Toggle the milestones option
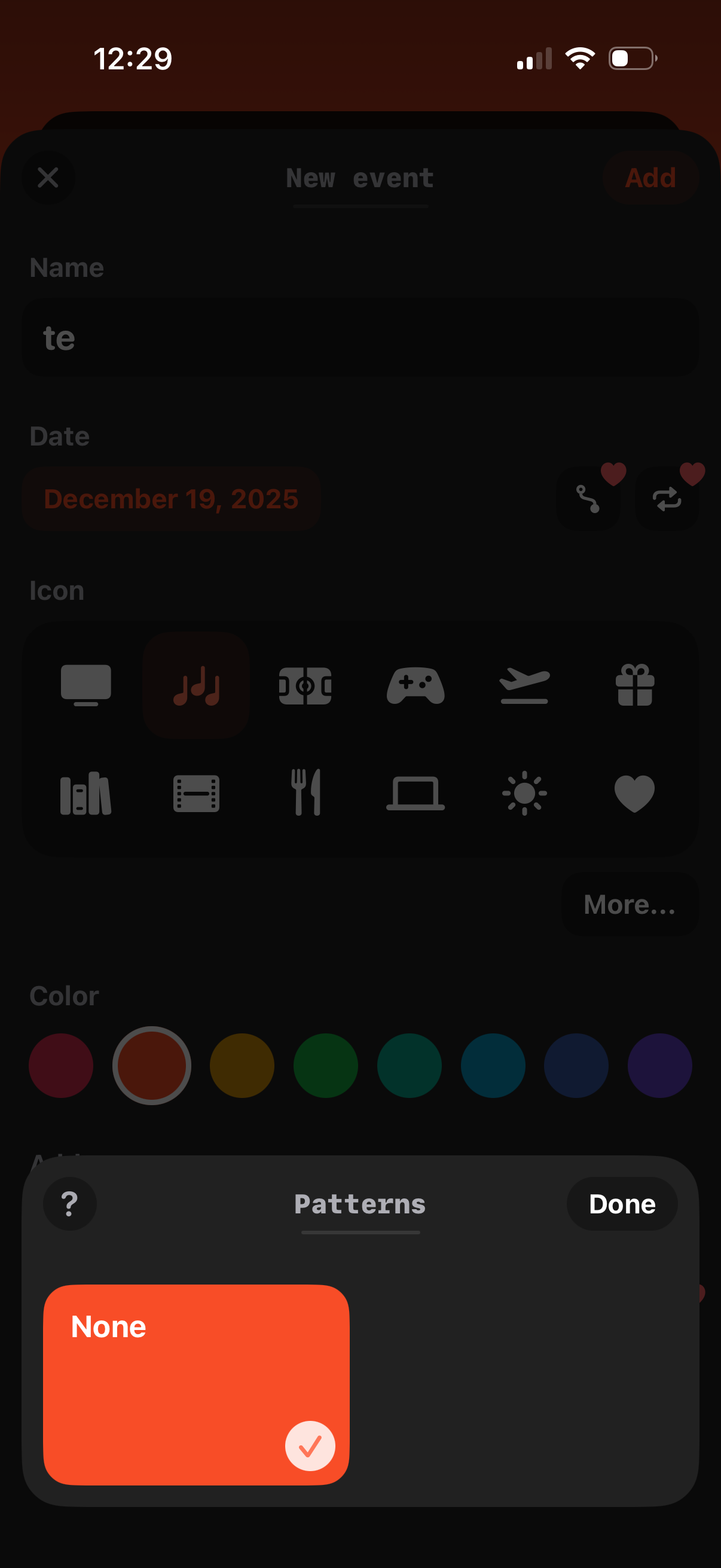 pyautogui.click(x=588, y=498)
